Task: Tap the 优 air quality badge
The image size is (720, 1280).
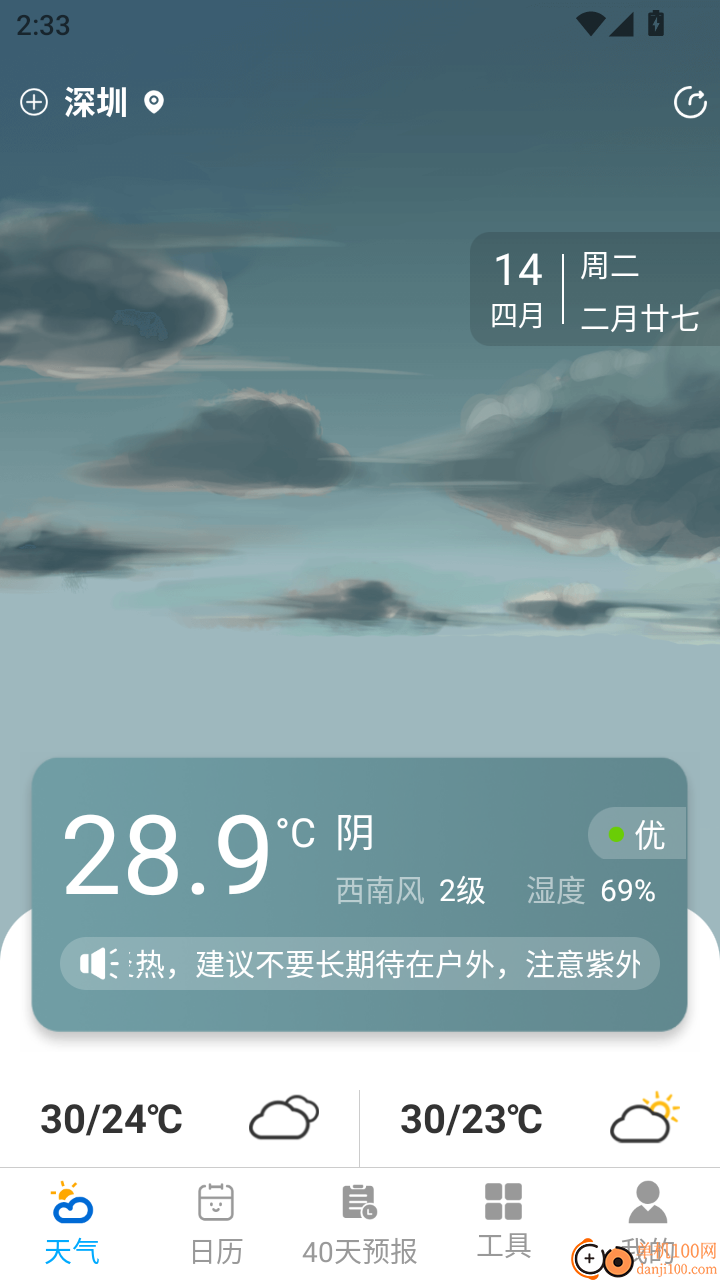Action: 637,833
